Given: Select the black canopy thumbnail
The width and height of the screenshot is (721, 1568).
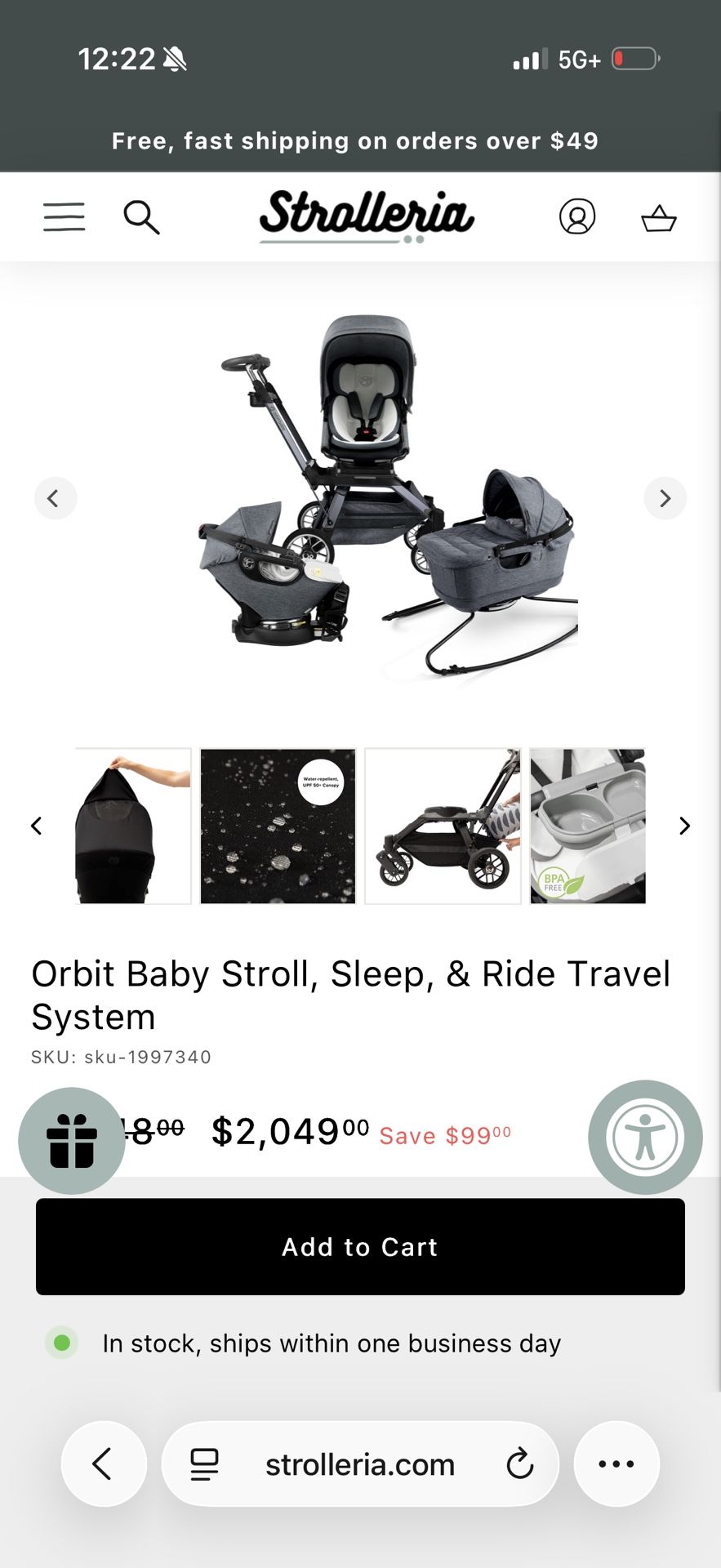Looking at the screenshot, I should pyautogui.click(x=133, y=826).
